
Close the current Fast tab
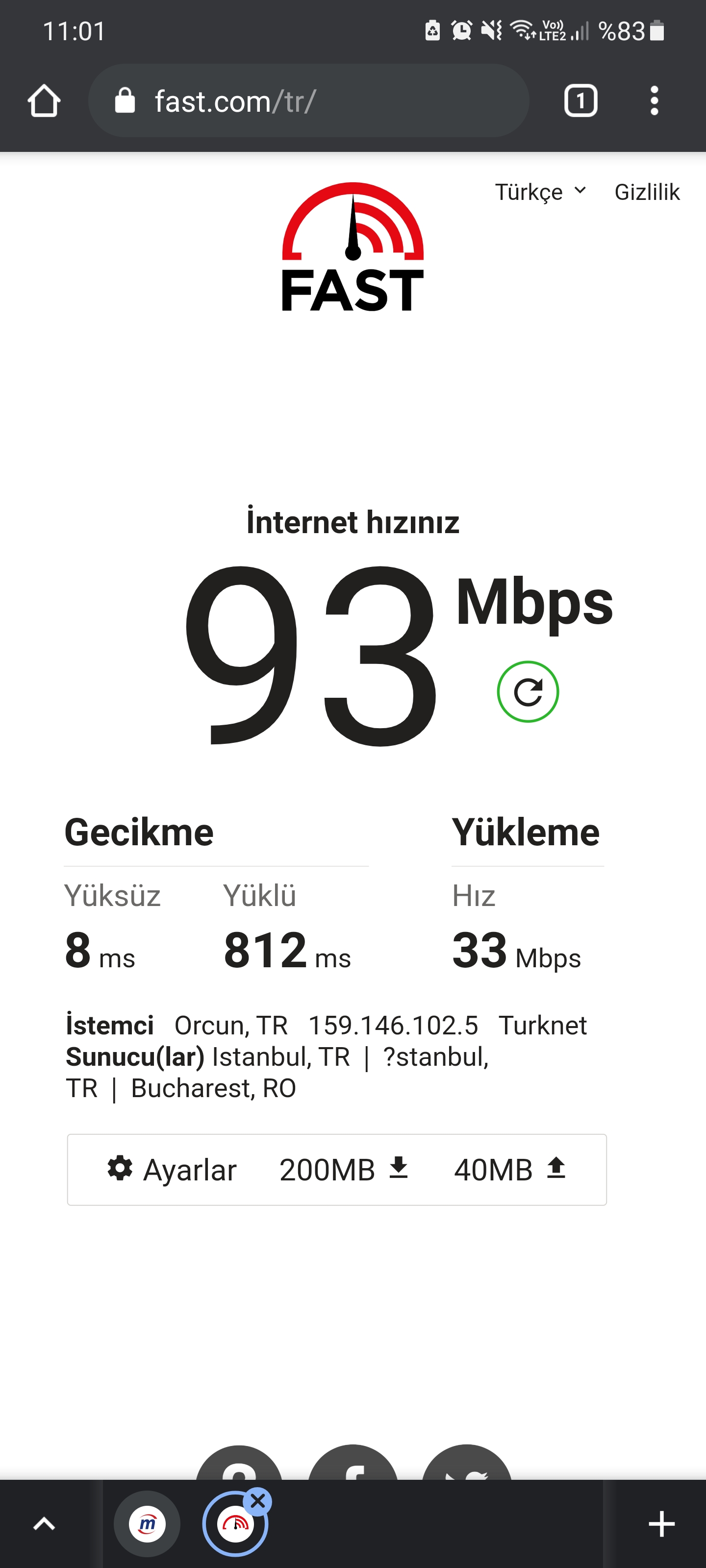point(258,1501)
